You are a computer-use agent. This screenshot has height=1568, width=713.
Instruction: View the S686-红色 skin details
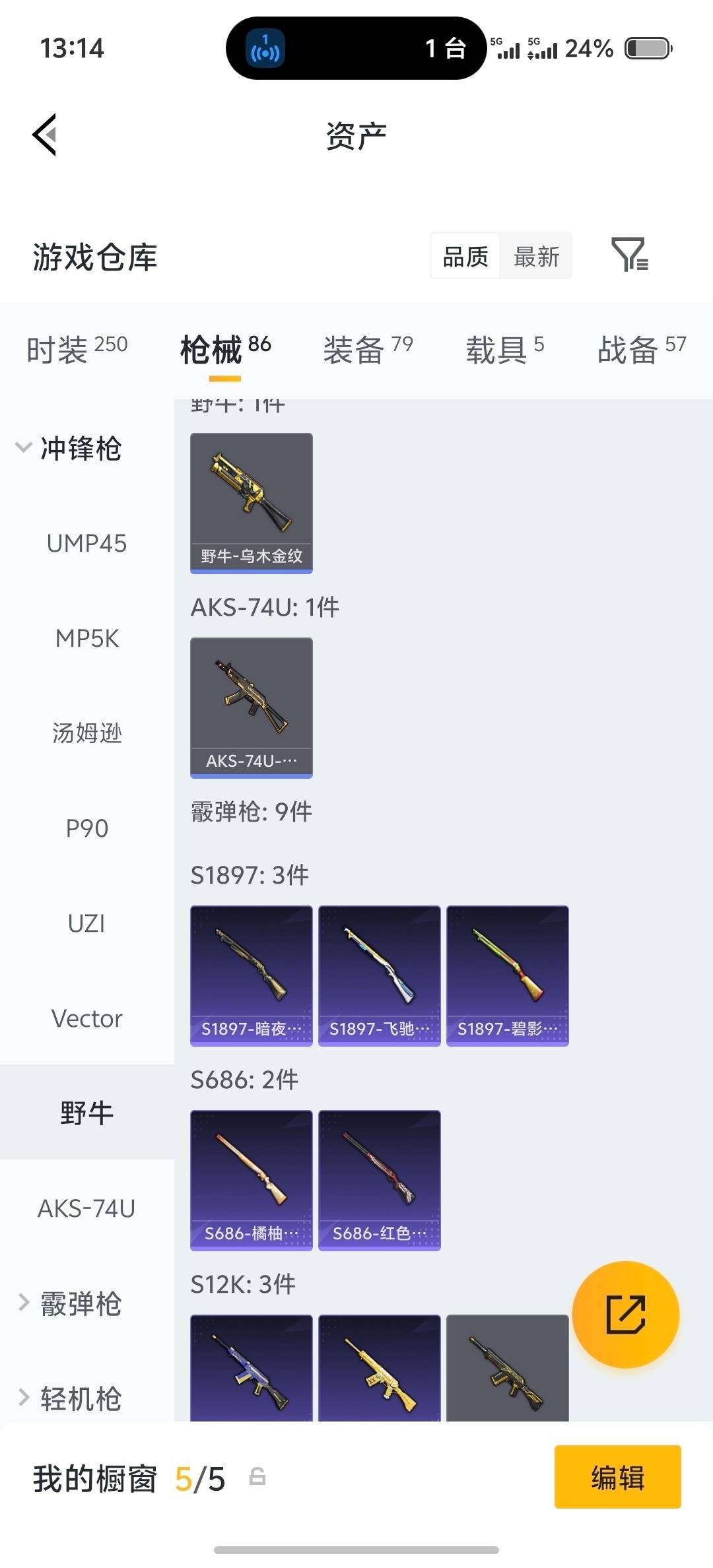coord(380,1178)
